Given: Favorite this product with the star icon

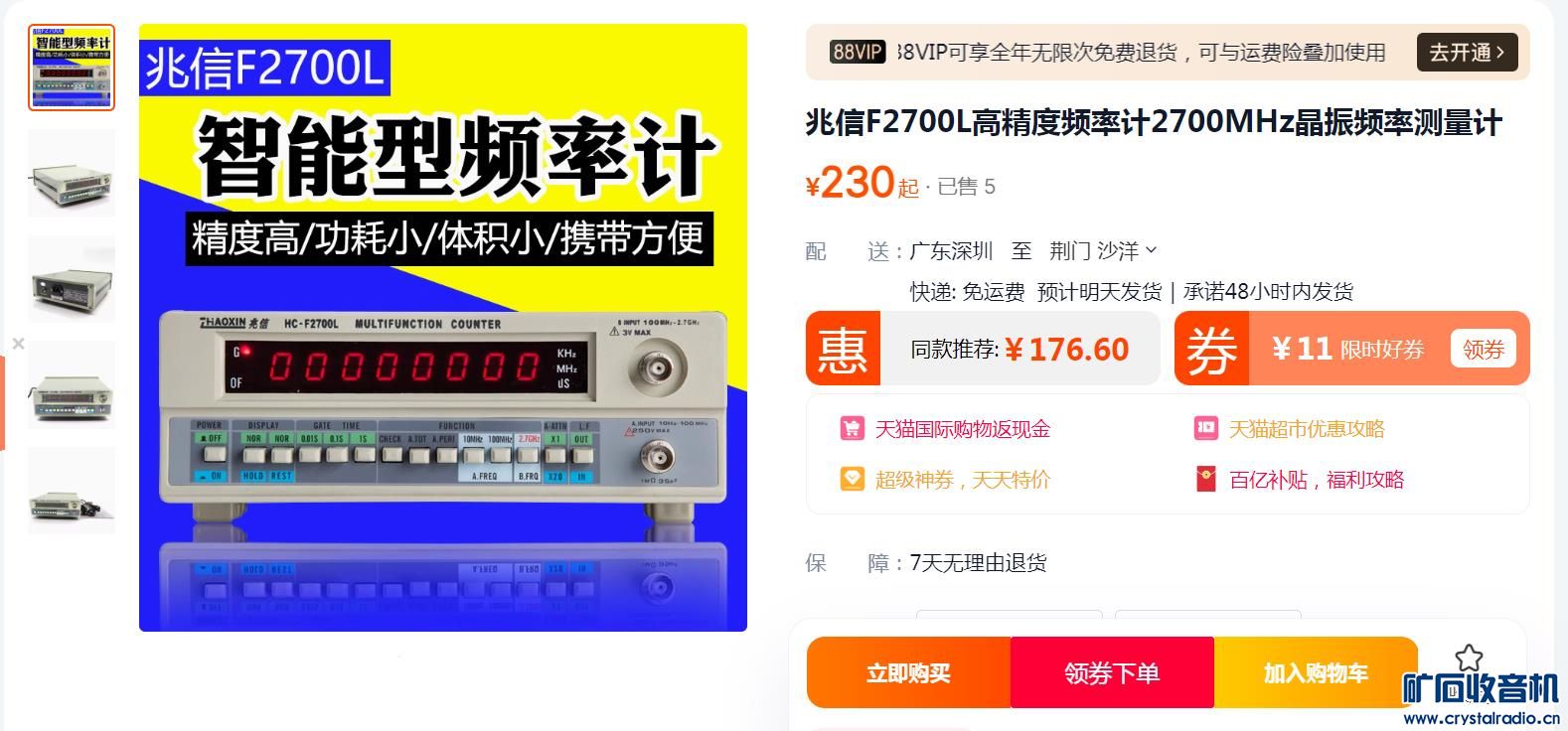Looking at the screenshot, I should click(x=1469, y=657).
